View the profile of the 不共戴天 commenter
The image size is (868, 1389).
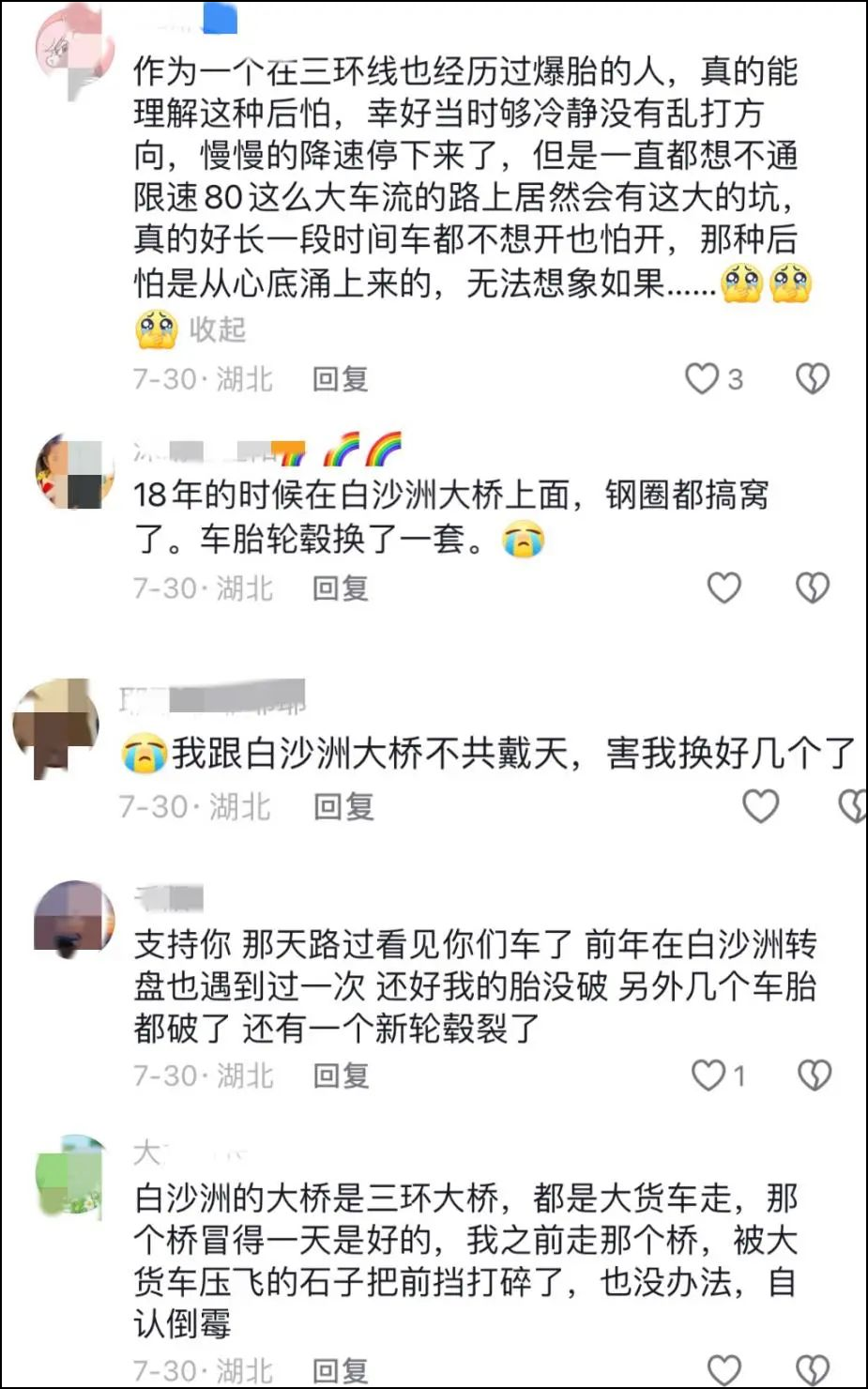click(56, 726)
